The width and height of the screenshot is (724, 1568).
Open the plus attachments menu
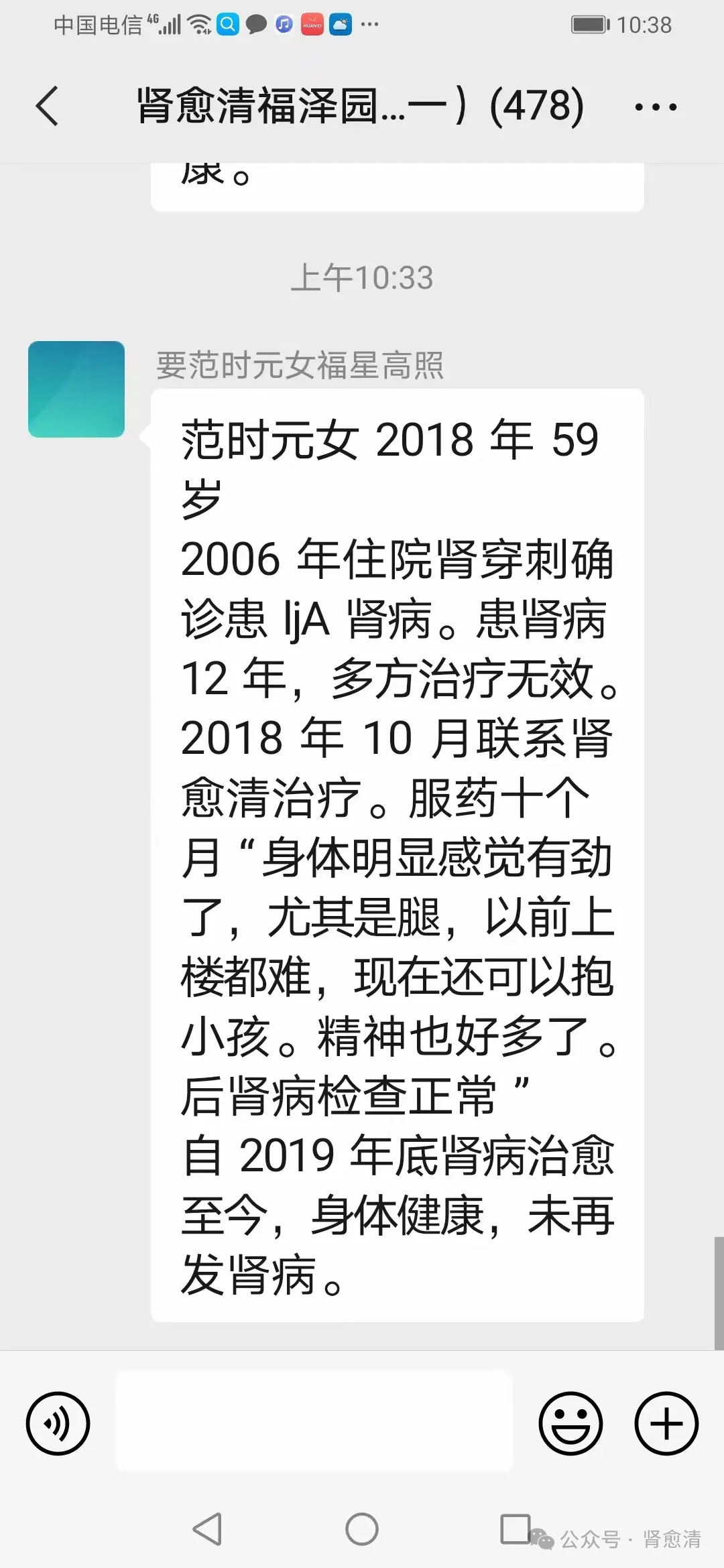[x=666, y=1423]
